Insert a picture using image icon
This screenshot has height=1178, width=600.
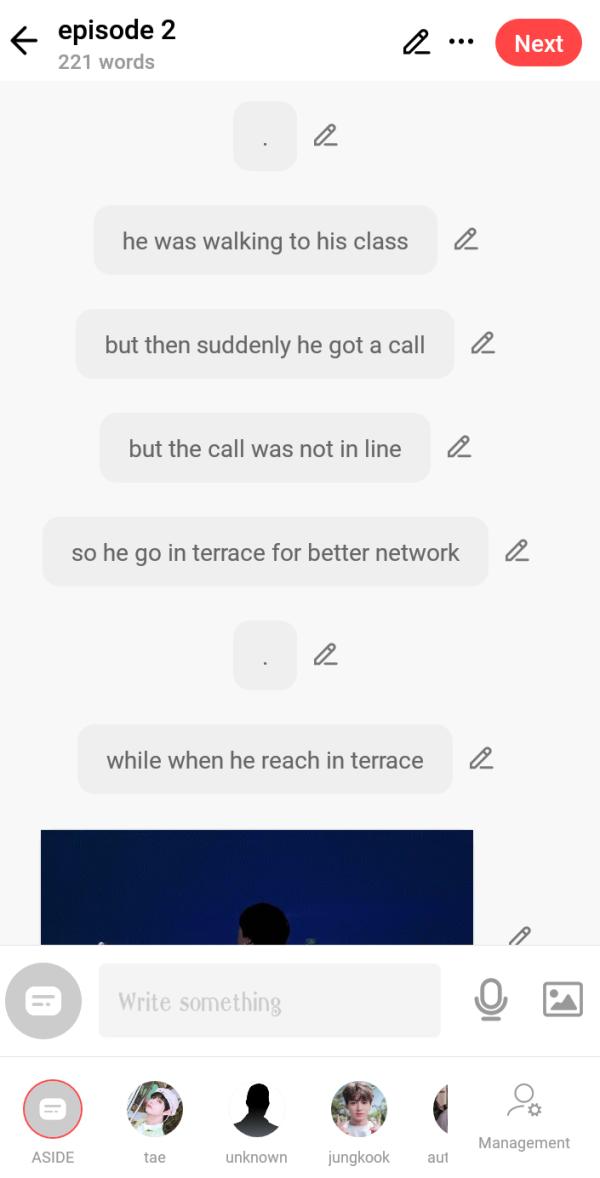(x=562, y=1000)
